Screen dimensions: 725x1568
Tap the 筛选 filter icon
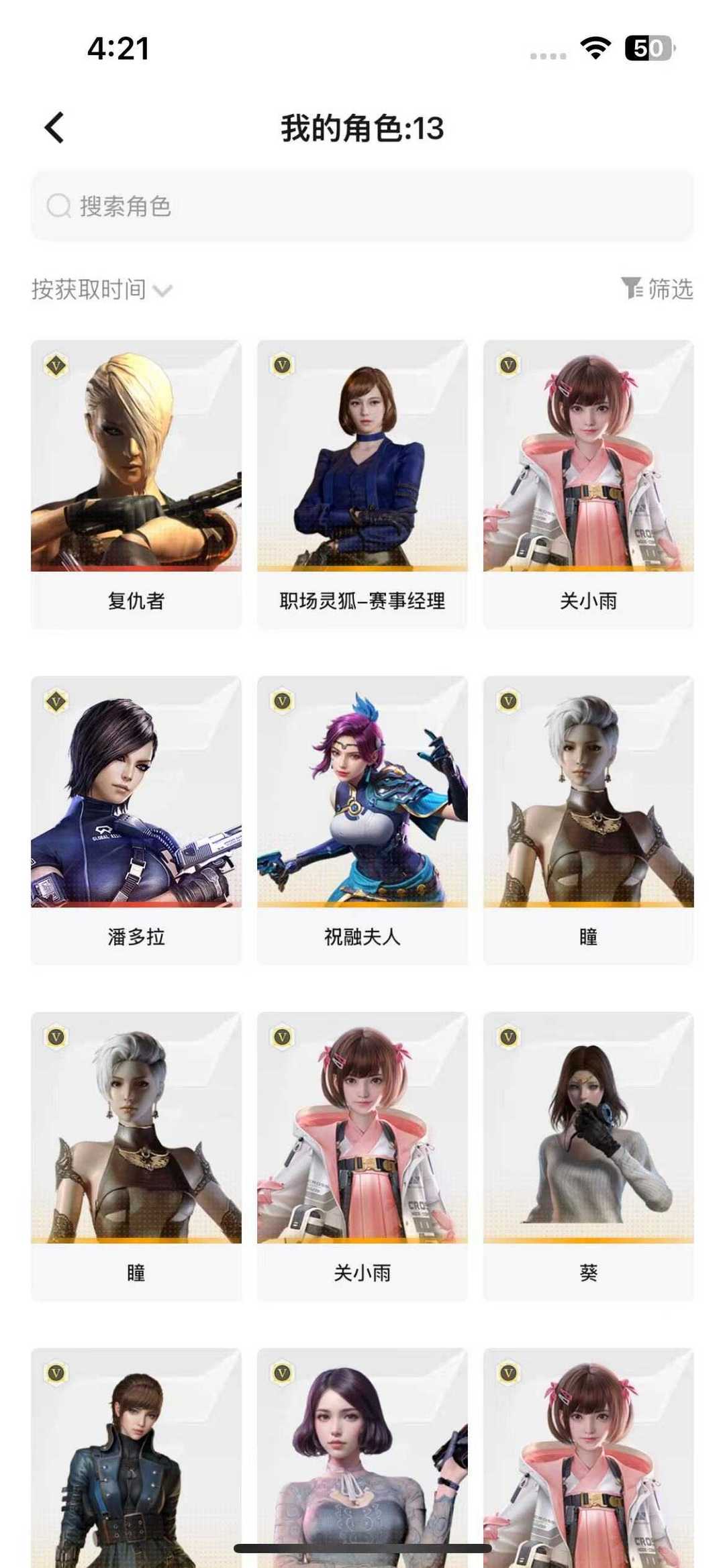pyautogui.click(x=631, y=290)
